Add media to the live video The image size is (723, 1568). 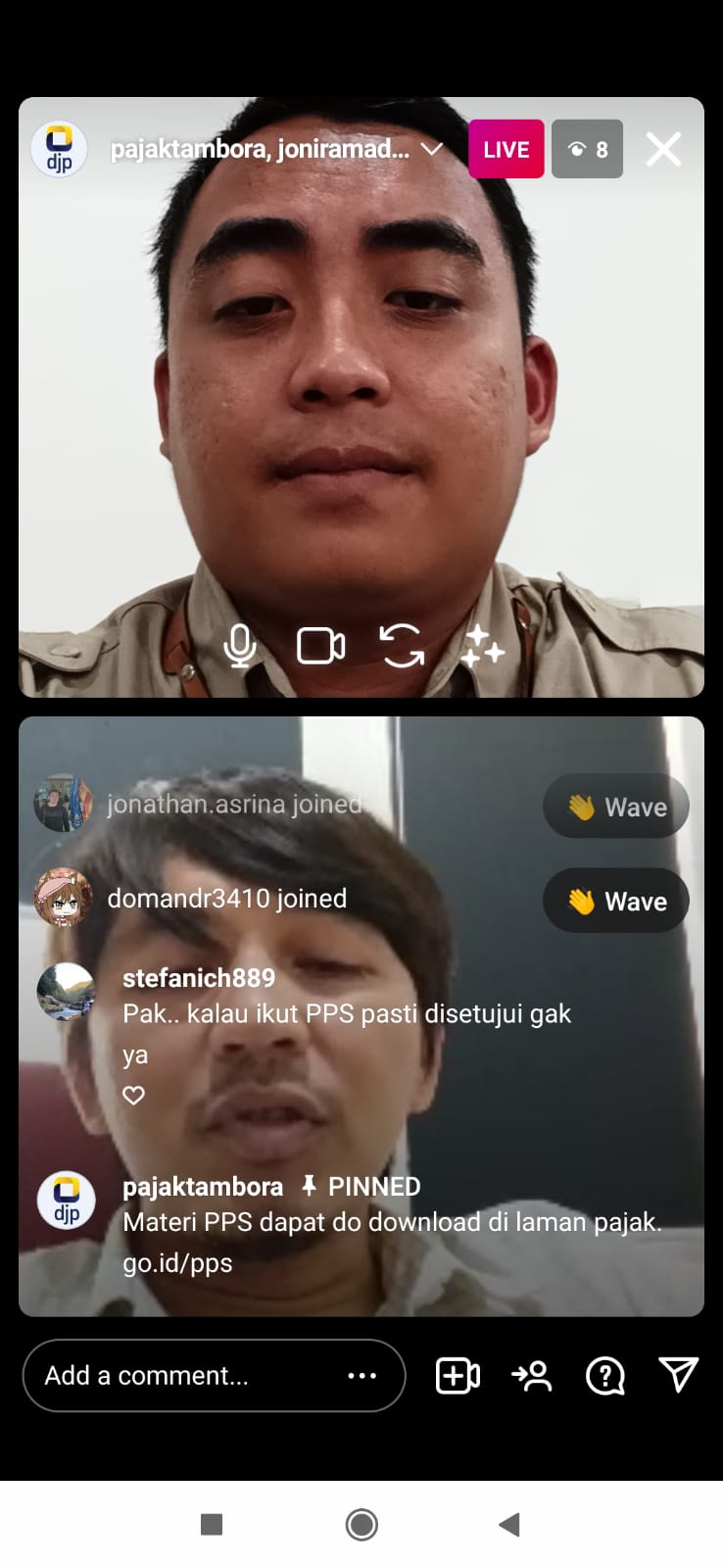[x=458, y=1376]
